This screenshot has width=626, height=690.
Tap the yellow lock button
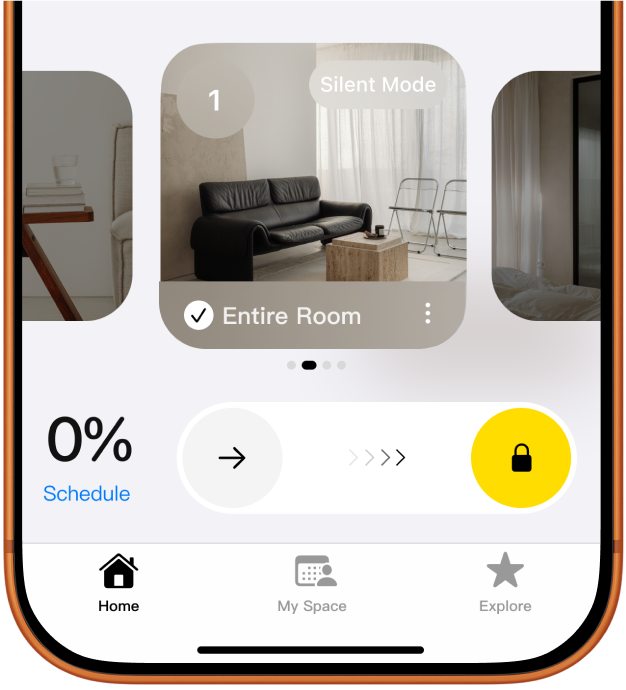pyautogui.click(x=521, y=458)
